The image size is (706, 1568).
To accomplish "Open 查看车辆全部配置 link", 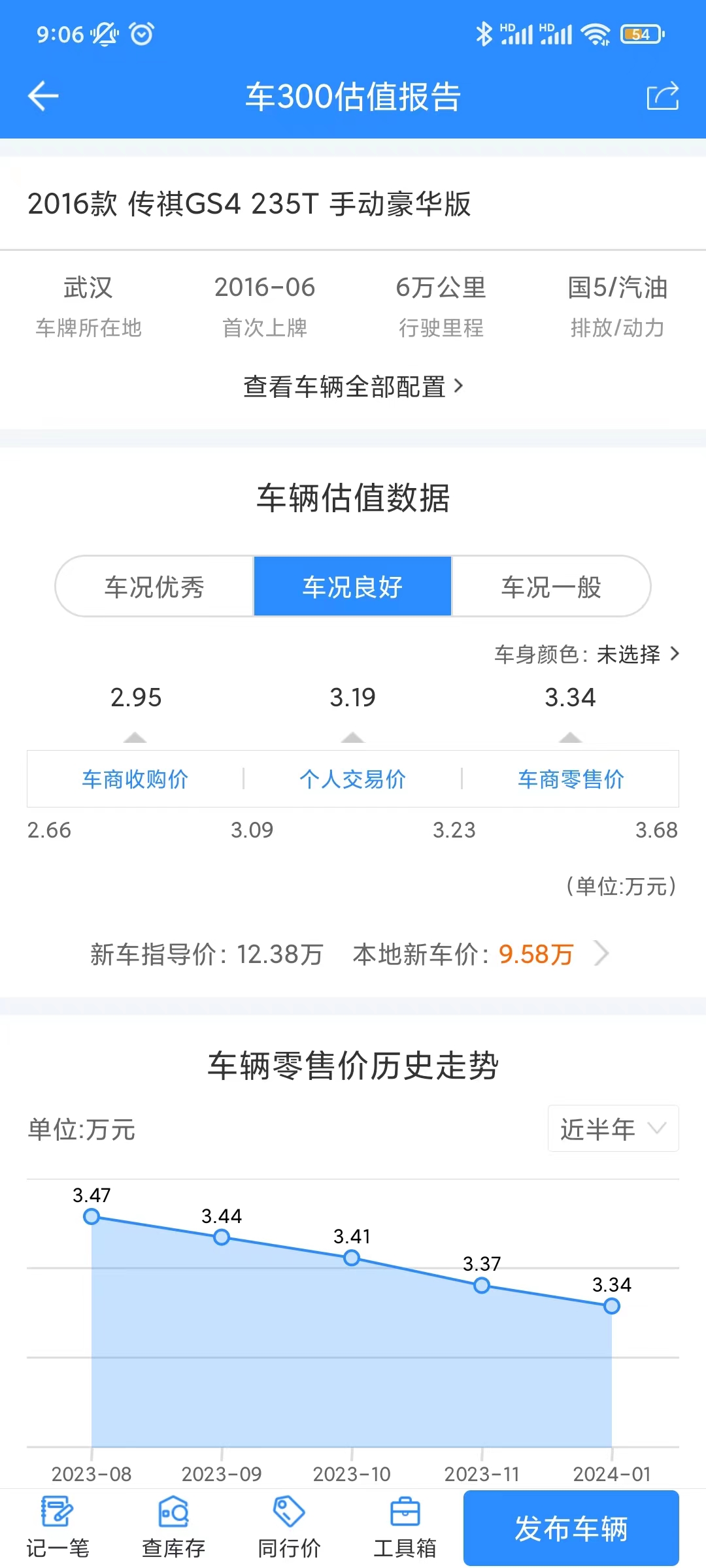I will 353,386.
